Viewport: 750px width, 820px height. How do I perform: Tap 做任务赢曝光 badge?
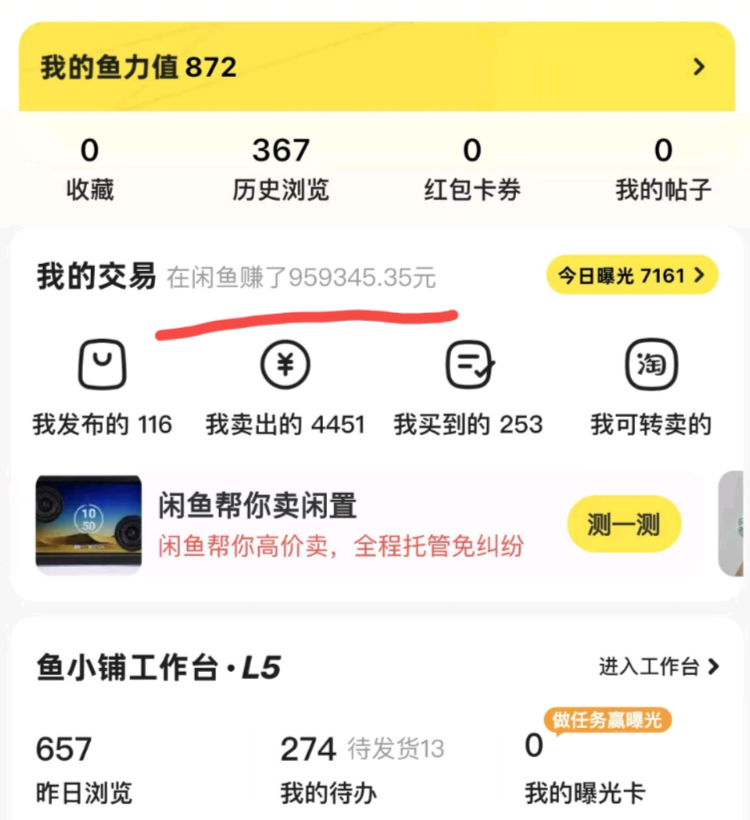(607, 720)
